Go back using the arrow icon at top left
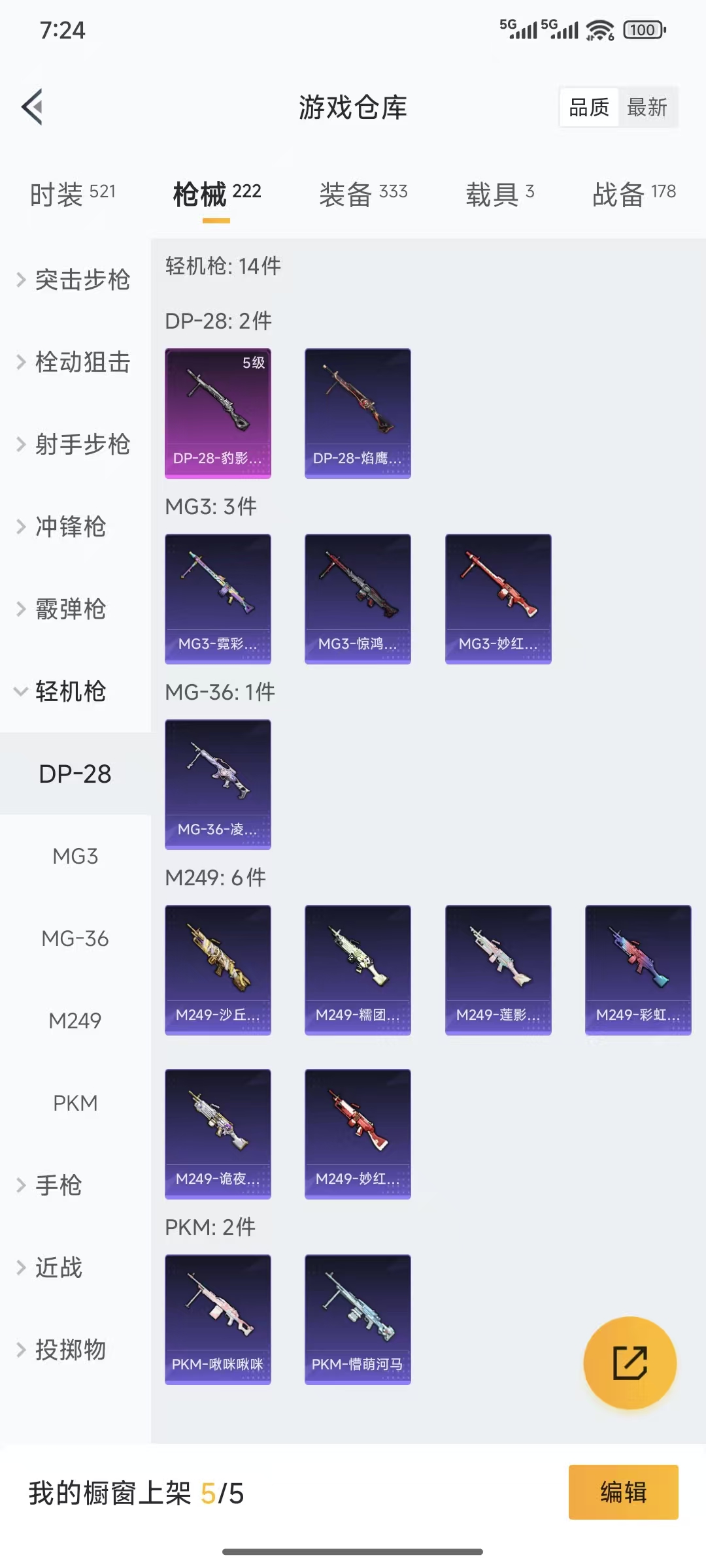The height and width of the screenshot is (1568, 706). pos(32,106)
